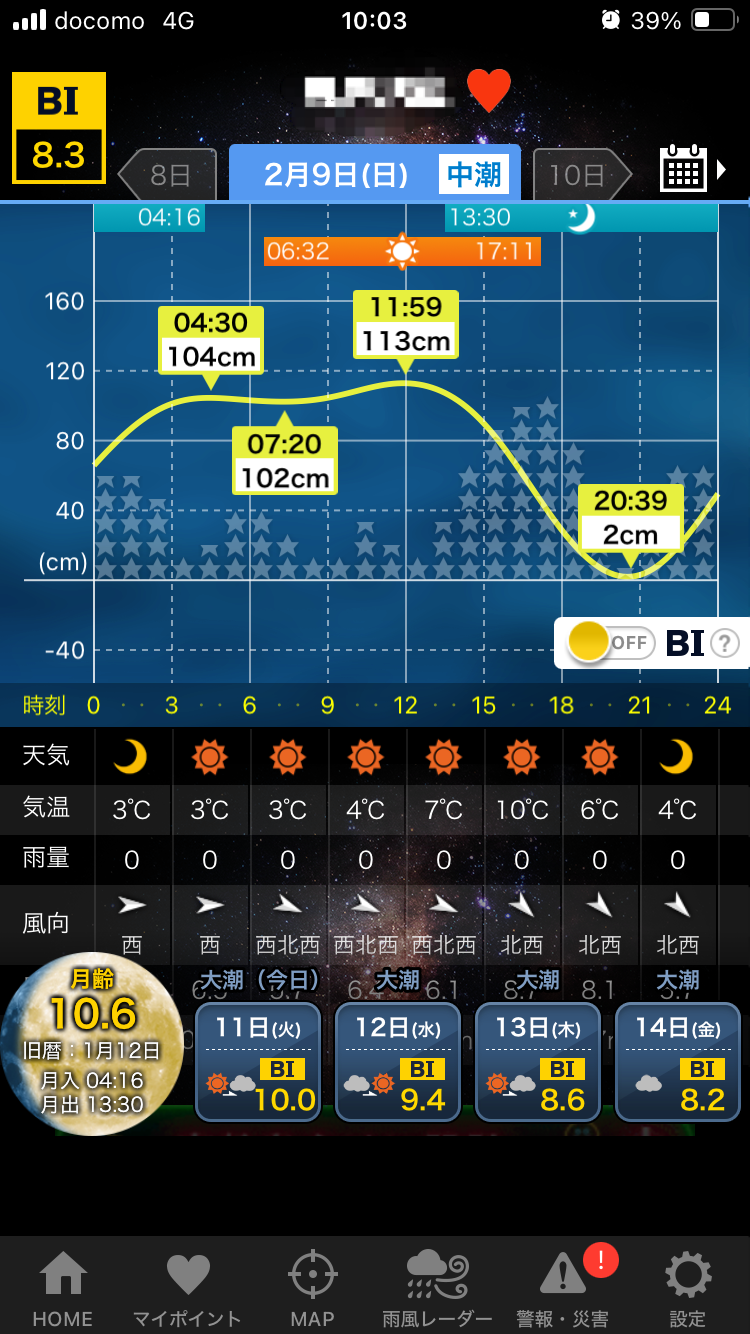The image size is (750, 1334).
Task: Open BI help question mark
Action: point(725,643)
